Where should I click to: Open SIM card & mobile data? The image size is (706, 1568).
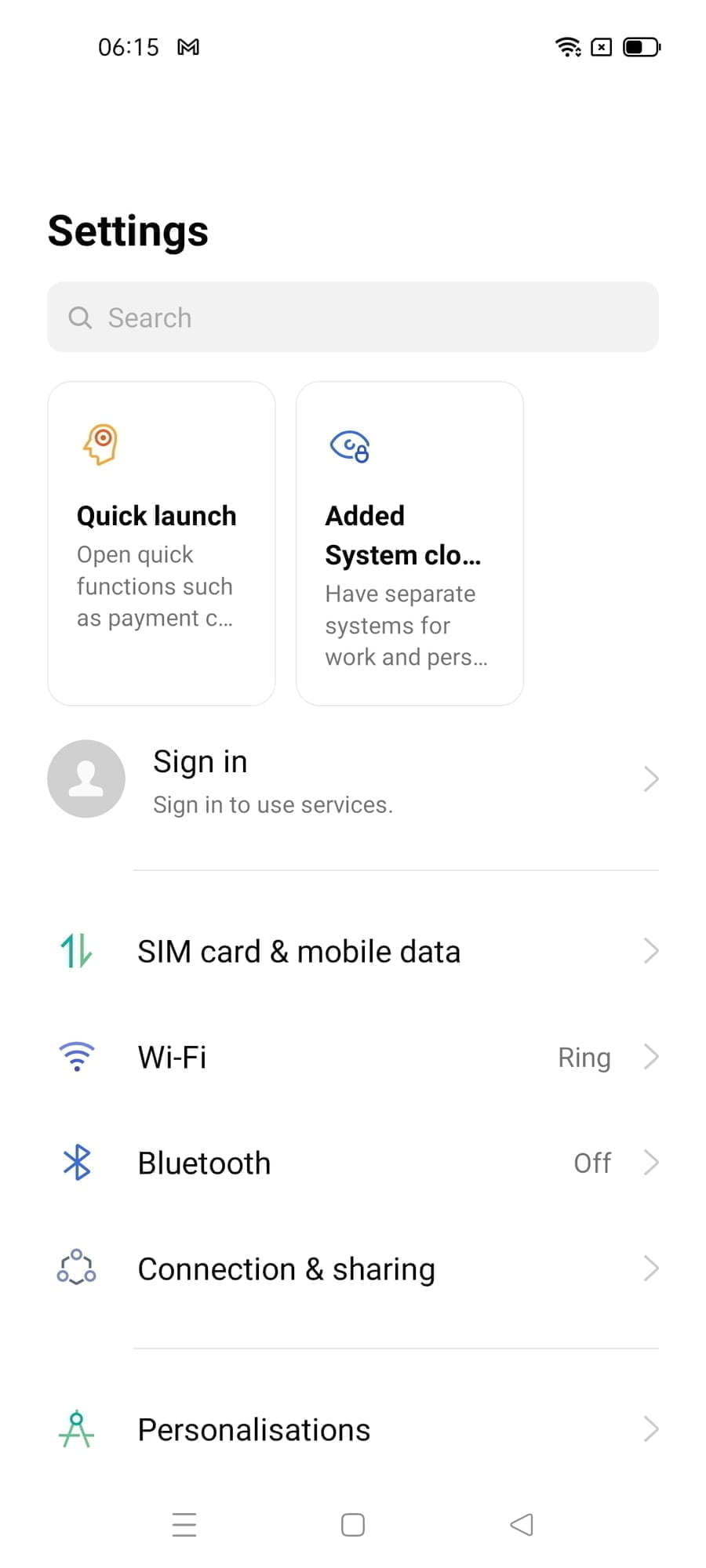pyautogui.click(x=353, y=952)
